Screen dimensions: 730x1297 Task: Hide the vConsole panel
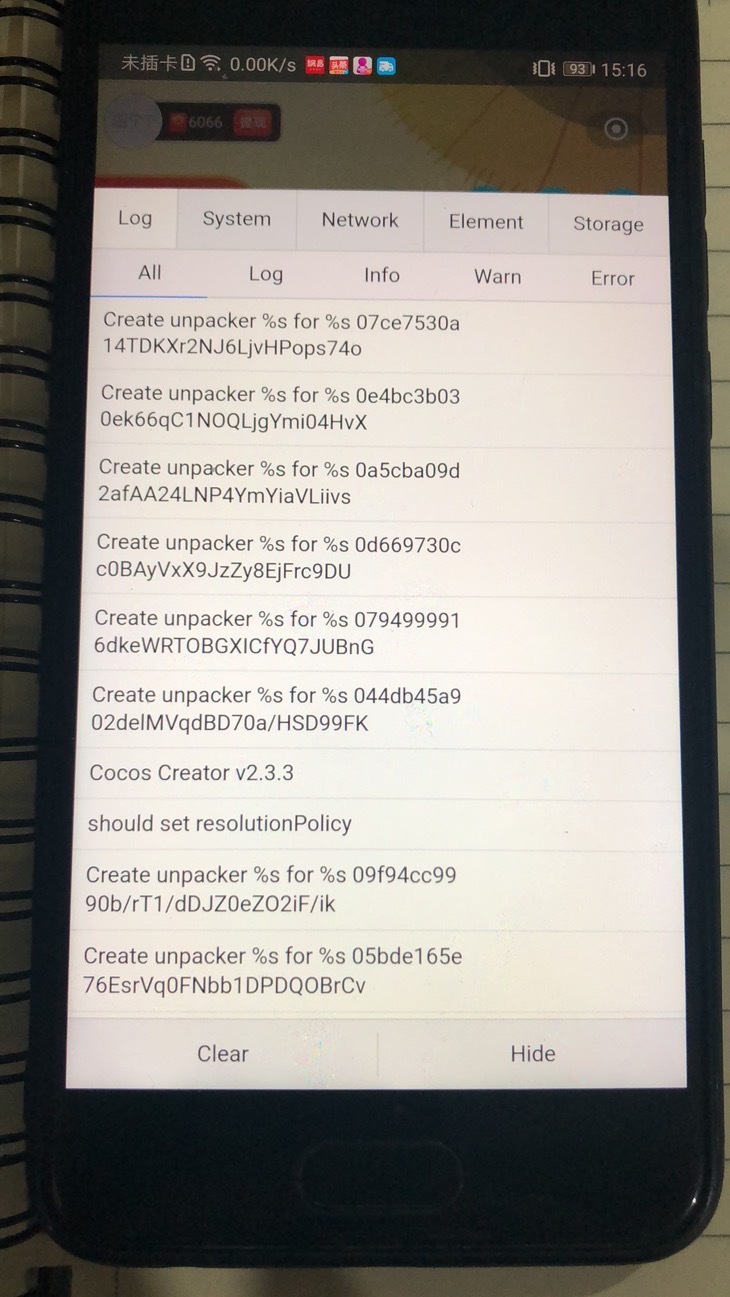(x=533, y=1053)
